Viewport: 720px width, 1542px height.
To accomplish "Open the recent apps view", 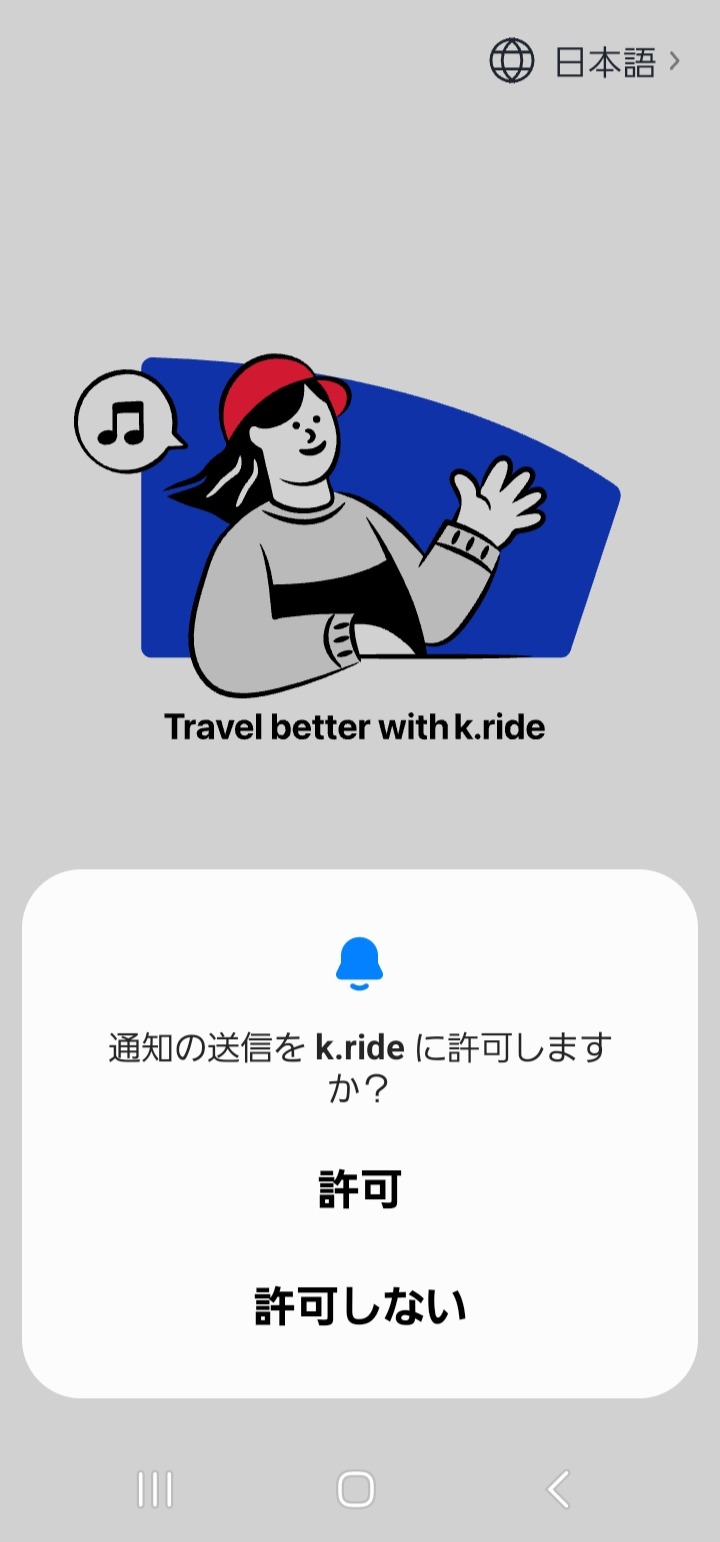I will 155,1489.
